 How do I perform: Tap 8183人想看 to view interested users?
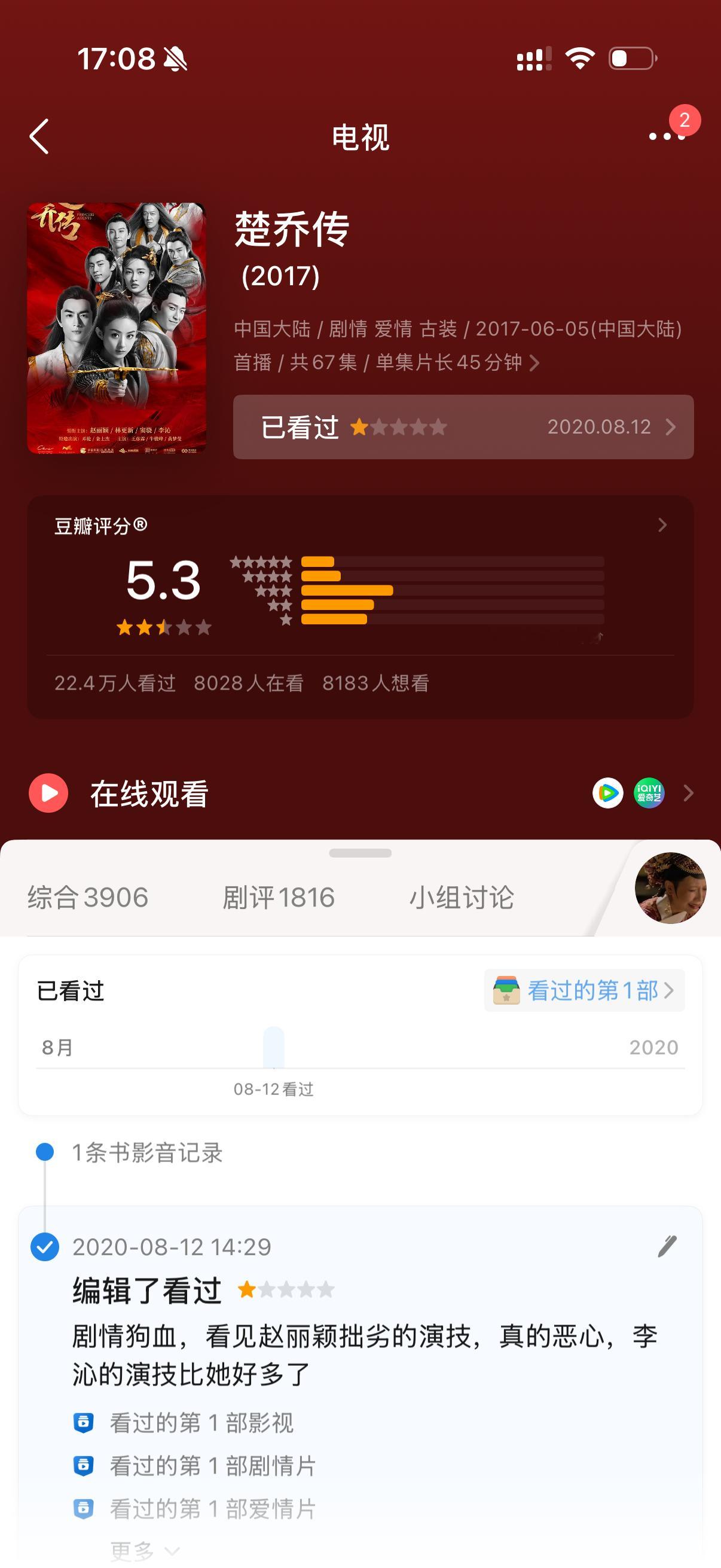pyautogui.click(x=375, y=684)
